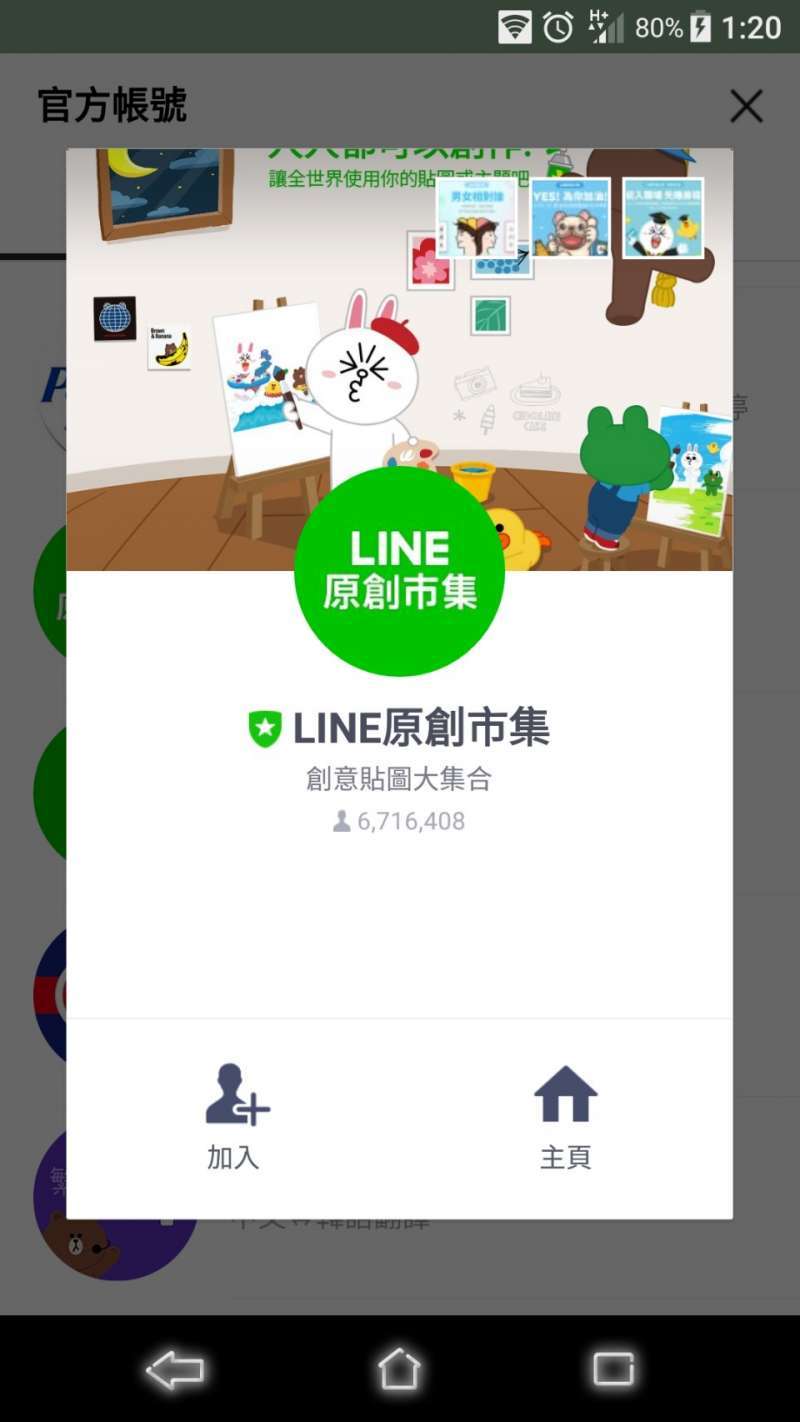Open the 主頁 home page button

point(565,1117)
